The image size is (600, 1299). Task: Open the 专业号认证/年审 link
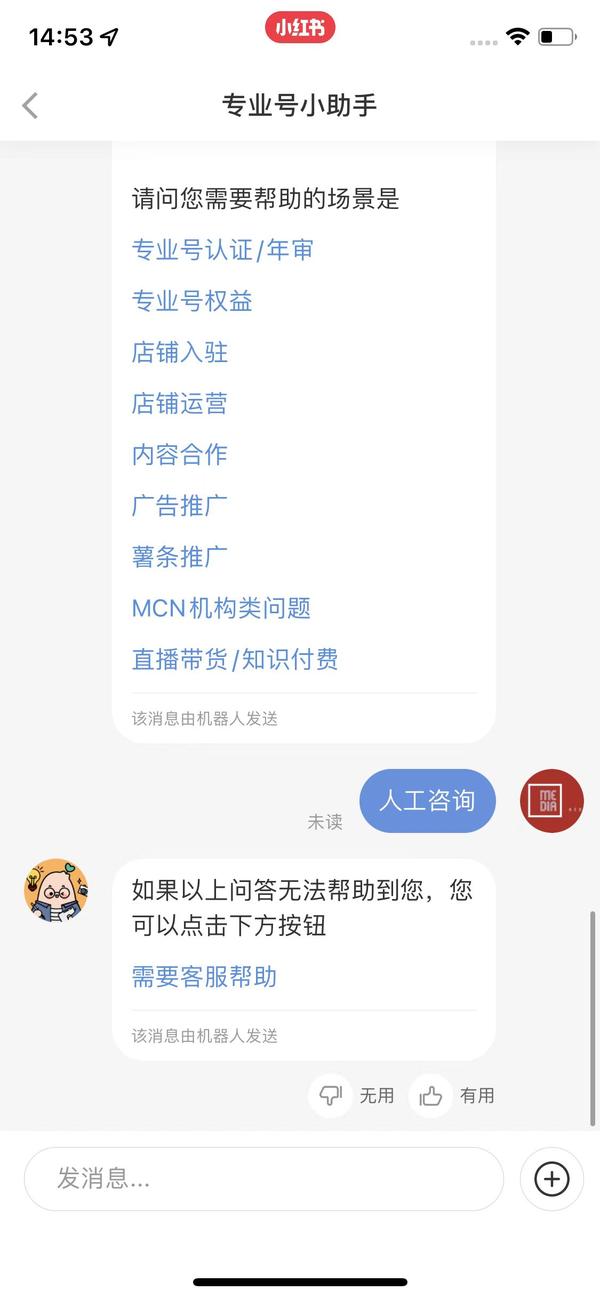coord(223,250)
